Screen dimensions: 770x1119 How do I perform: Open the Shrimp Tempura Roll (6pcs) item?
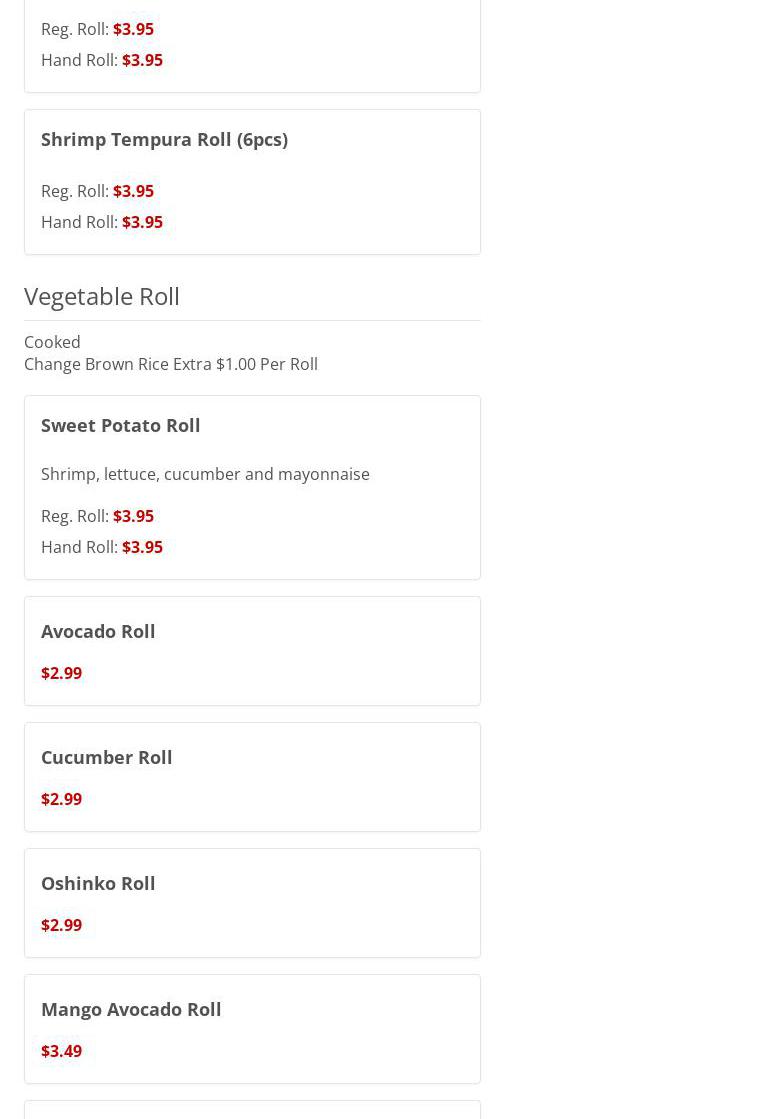[164, 140]
